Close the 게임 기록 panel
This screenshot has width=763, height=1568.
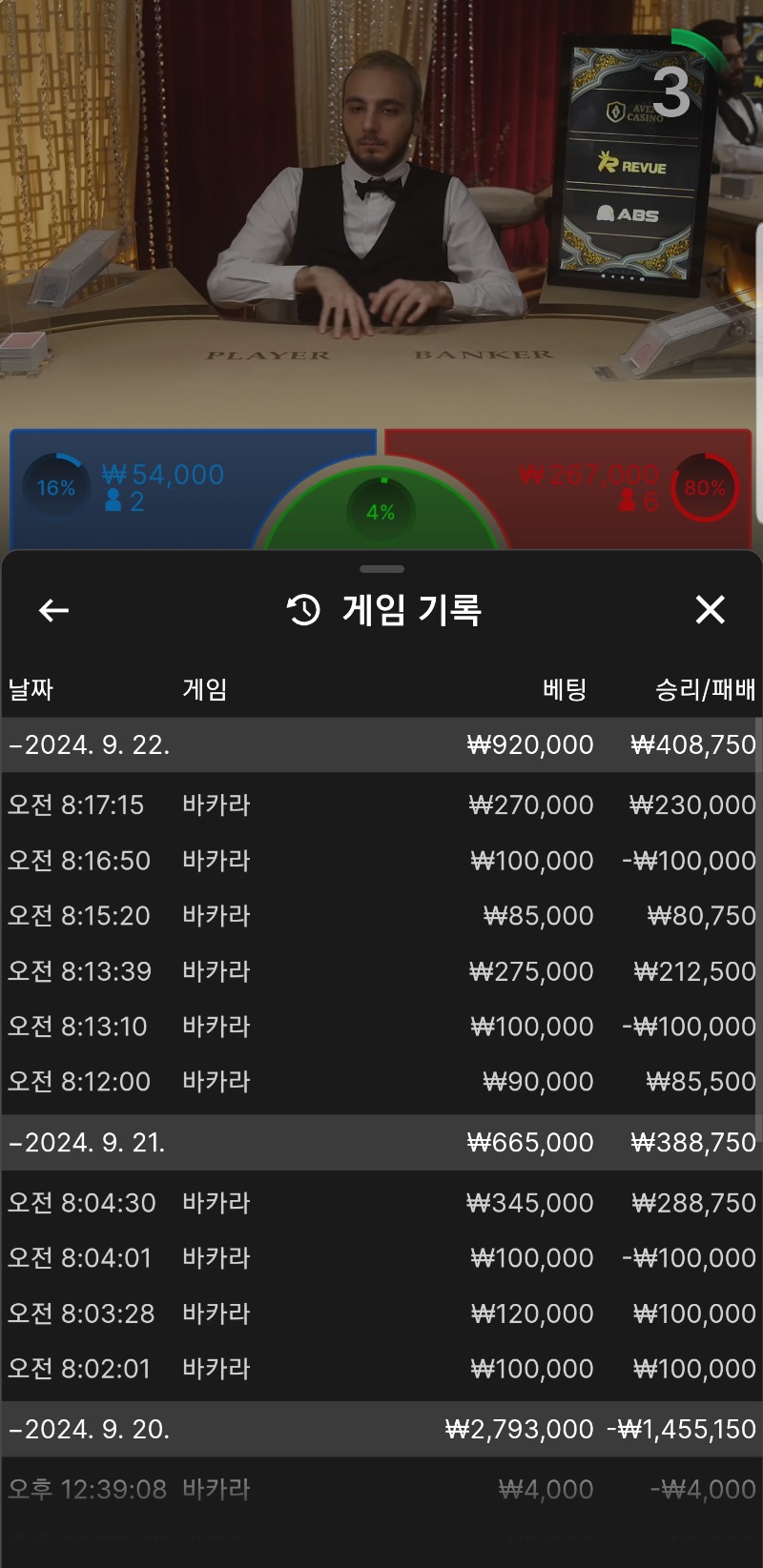pyautogui.click(x=710, y=610)
